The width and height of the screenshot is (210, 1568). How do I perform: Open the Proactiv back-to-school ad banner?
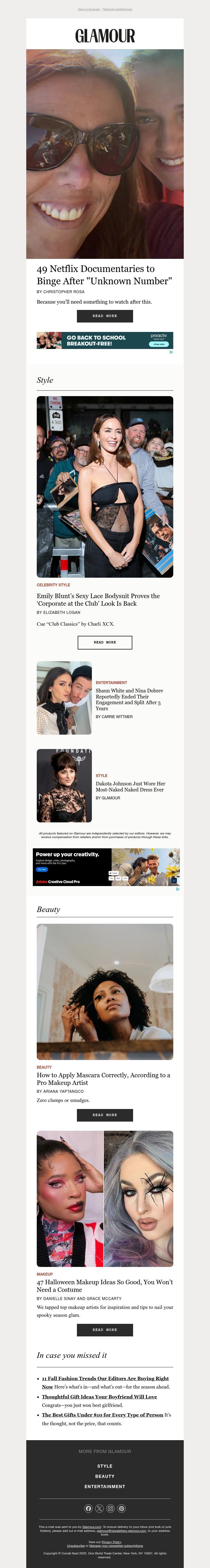click(x=104, y=340)
